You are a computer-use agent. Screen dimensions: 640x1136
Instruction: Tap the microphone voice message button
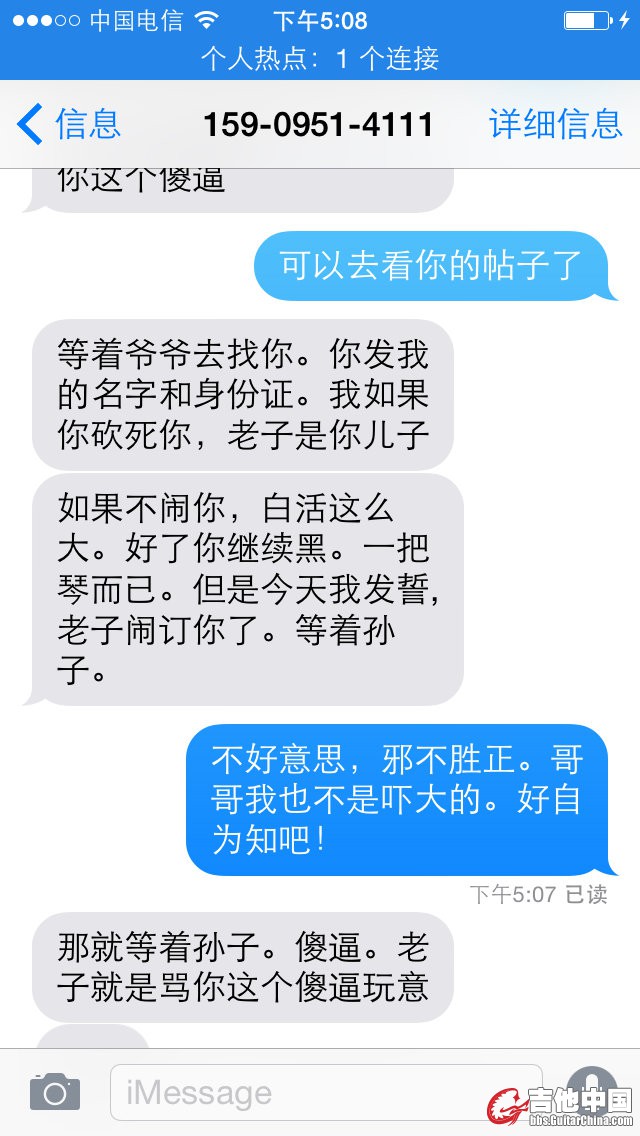point(592,1088)
